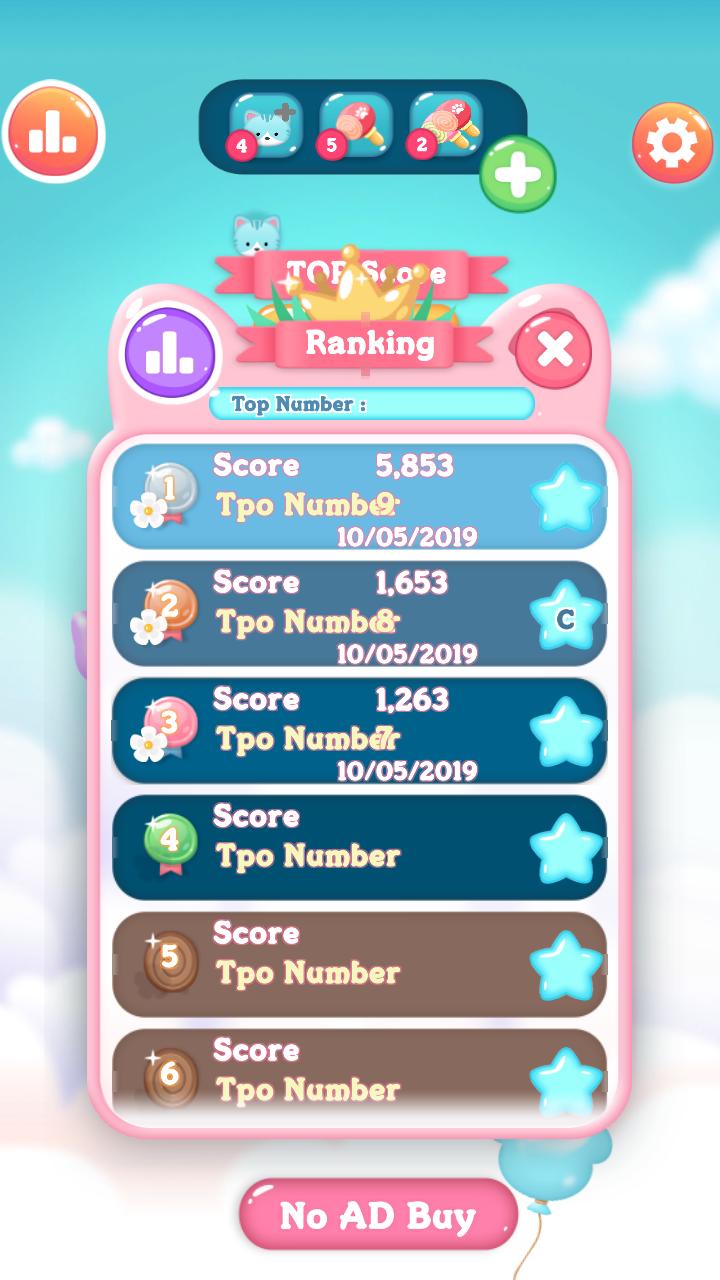Select the TOP Score banner
The width and height of the screenshot is (720, 1280).
(x=367, y=272)
